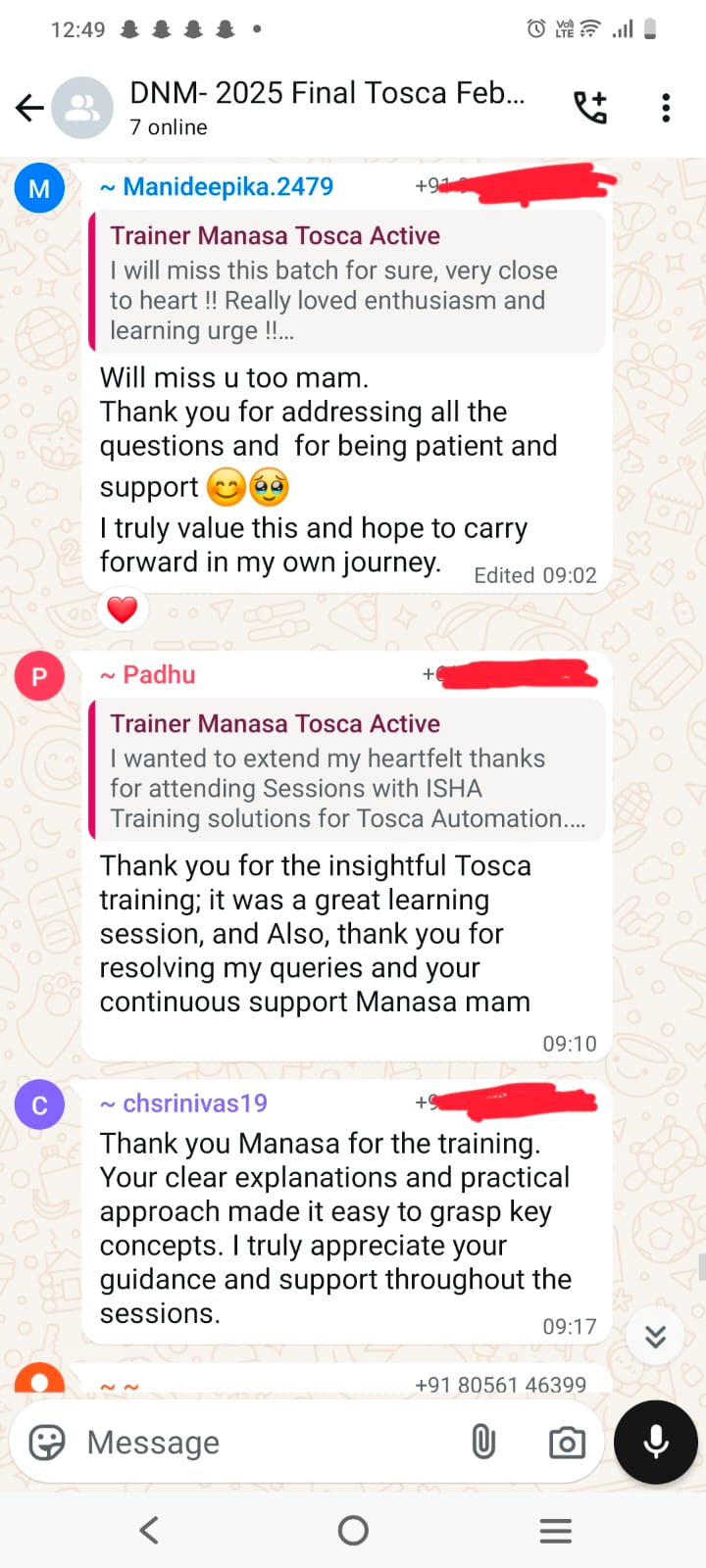Open the camera from the message bar
This screenshot has width=706, height=1568.
567,1443
